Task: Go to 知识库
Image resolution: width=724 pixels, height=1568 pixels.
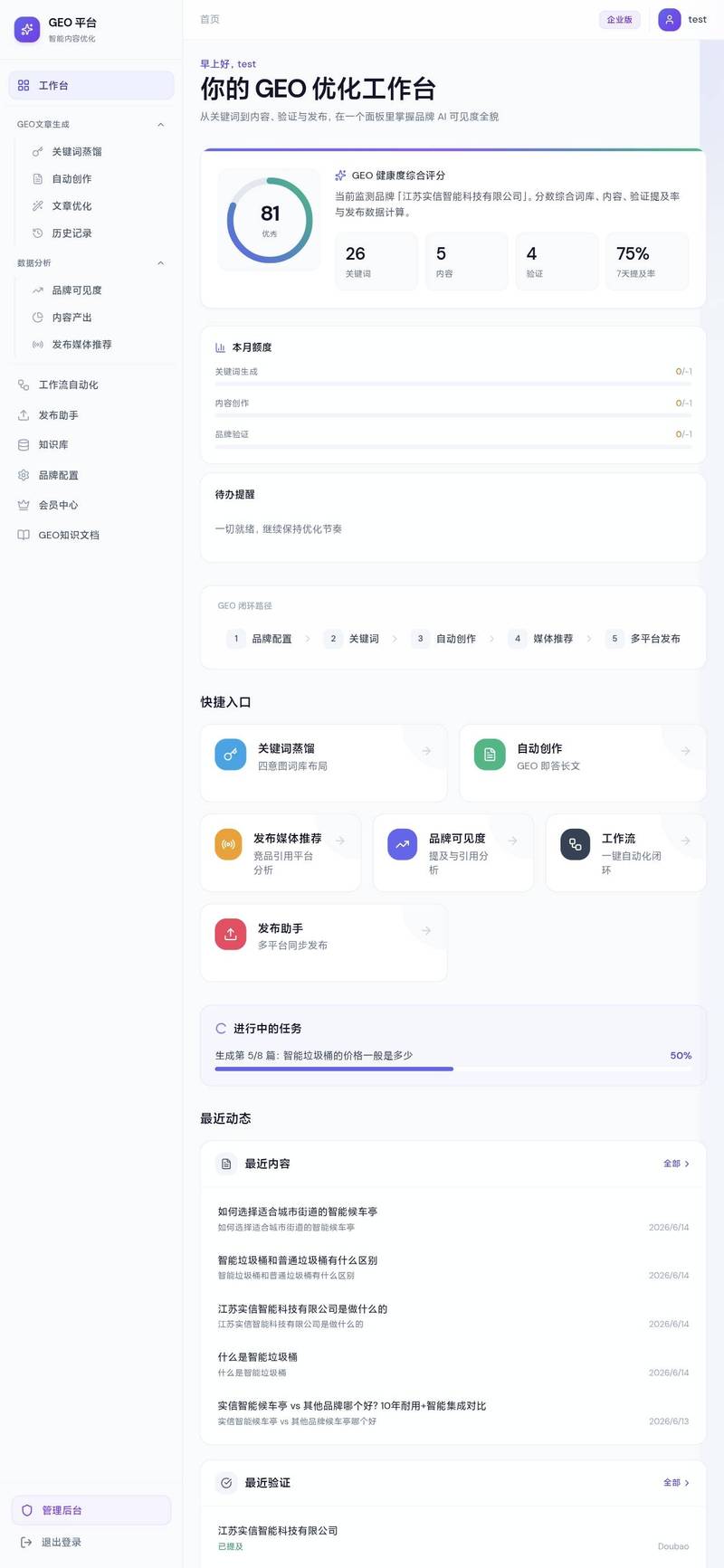Action: (x=90, y=445)
